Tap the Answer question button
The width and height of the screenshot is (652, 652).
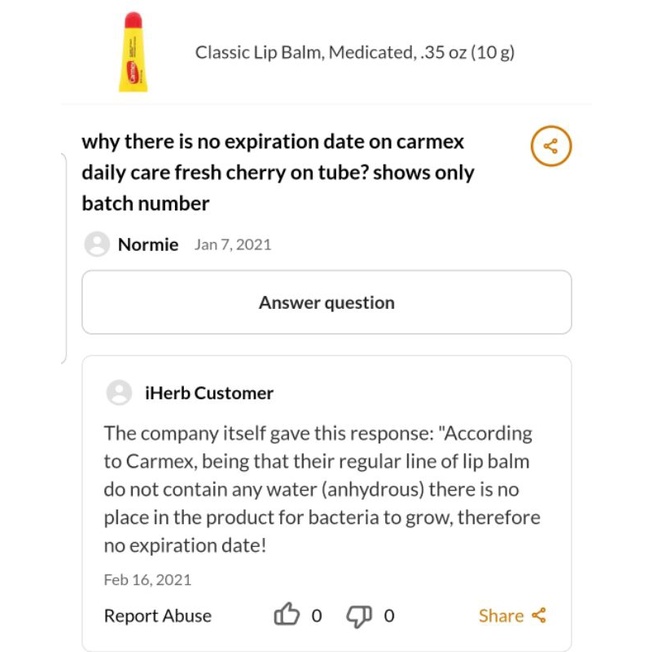(x=326, y=302)
